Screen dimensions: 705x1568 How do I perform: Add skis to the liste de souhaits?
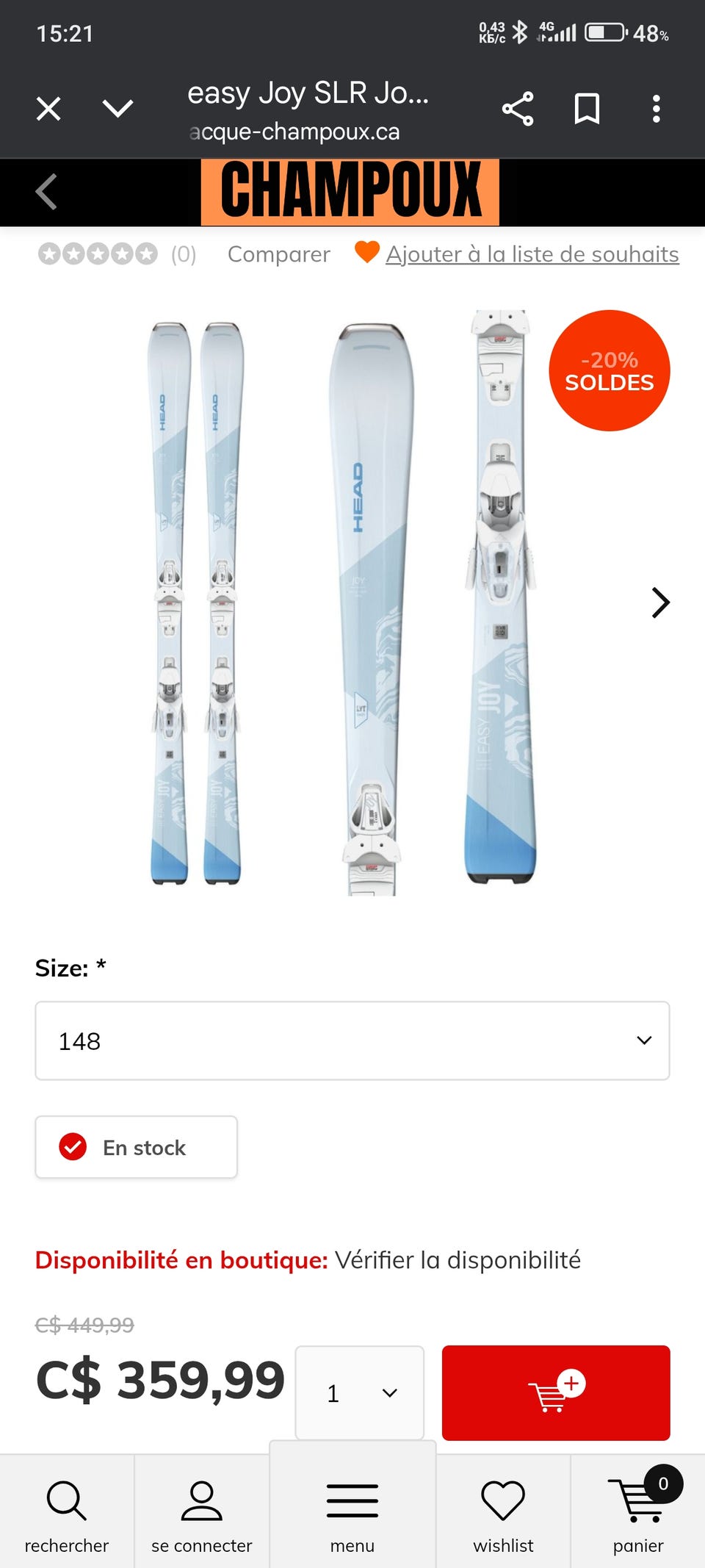tap(532, 254)
